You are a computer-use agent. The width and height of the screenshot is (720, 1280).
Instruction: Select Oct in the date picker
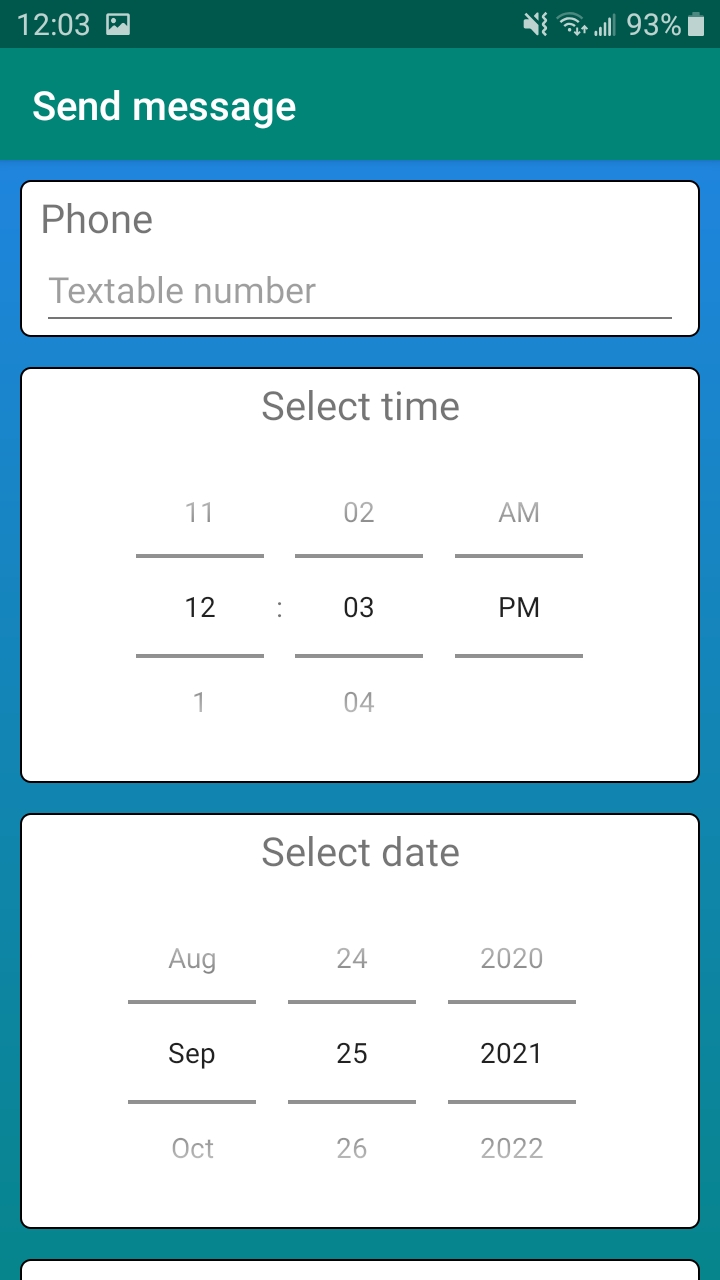coord(192,1148)
